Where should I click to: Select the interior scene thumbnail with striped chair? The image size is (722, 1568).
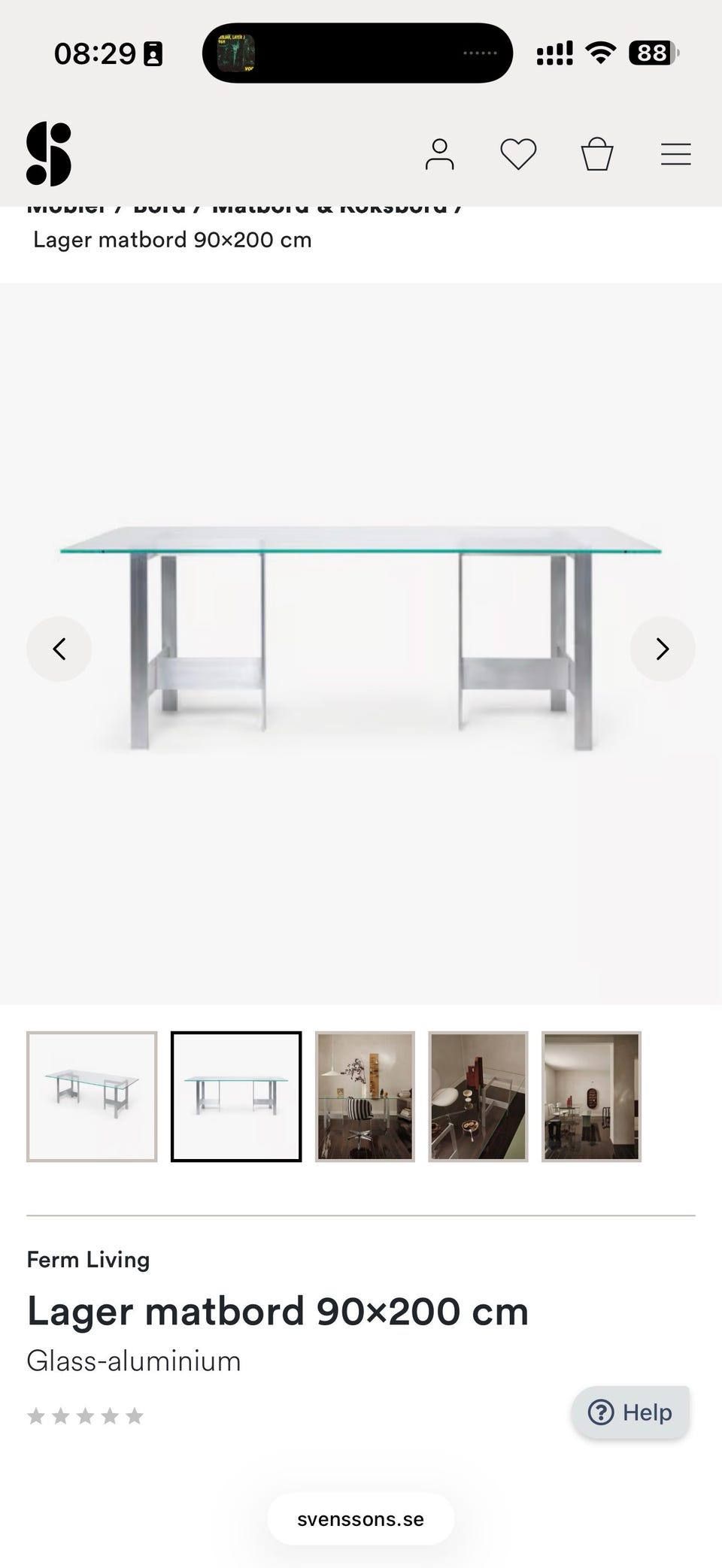pos(364,1097)
